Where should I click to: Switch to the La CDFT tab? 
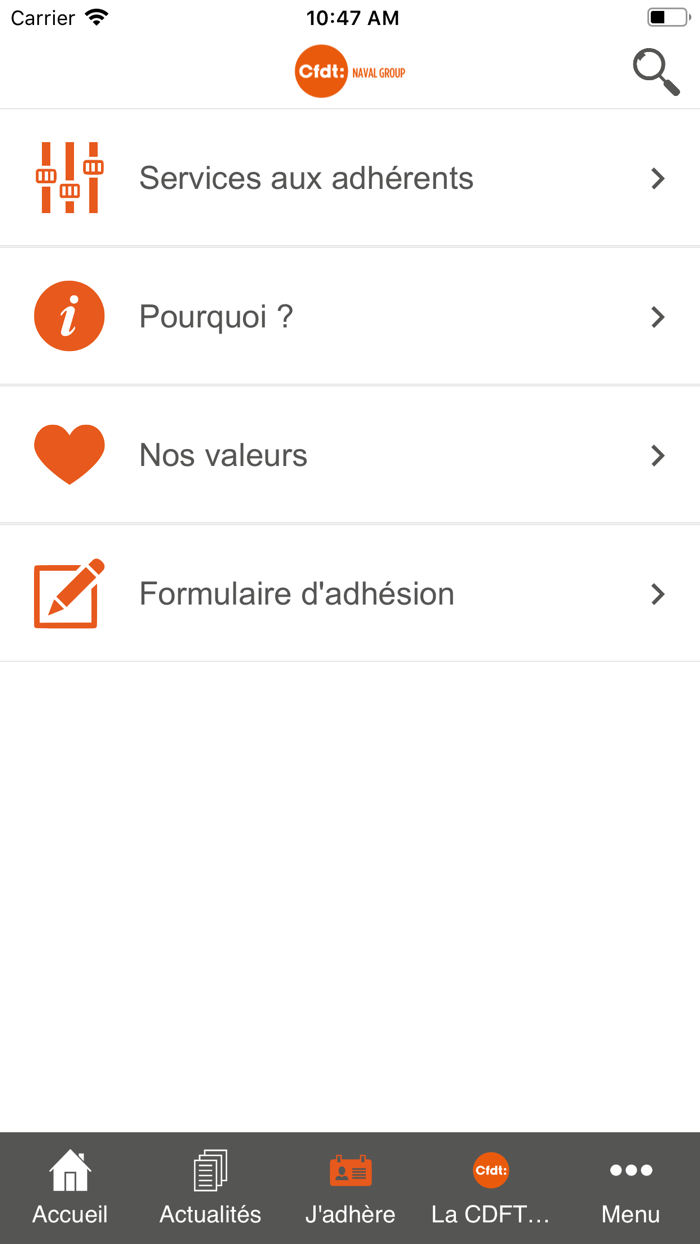[x=490, y=1188]
